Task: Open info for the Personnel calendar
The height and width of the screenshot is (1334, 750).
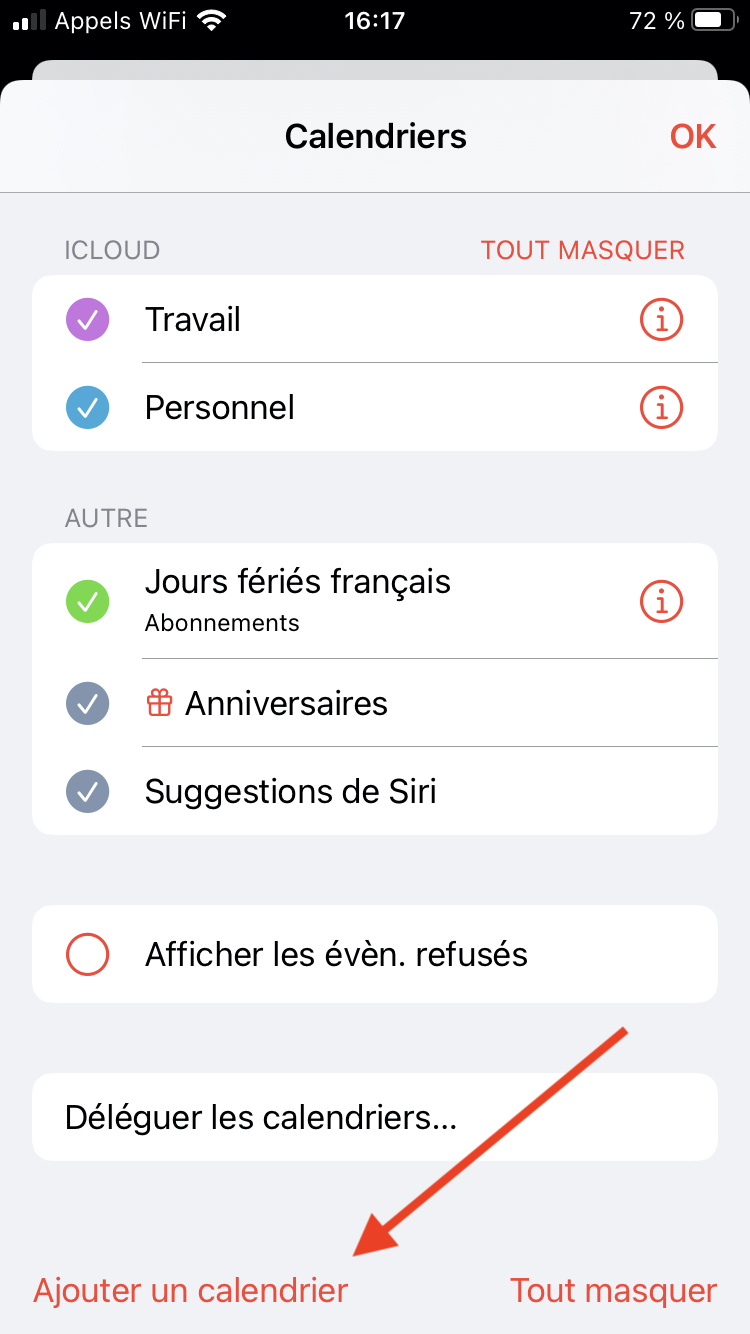Action: tap(661, 408)
